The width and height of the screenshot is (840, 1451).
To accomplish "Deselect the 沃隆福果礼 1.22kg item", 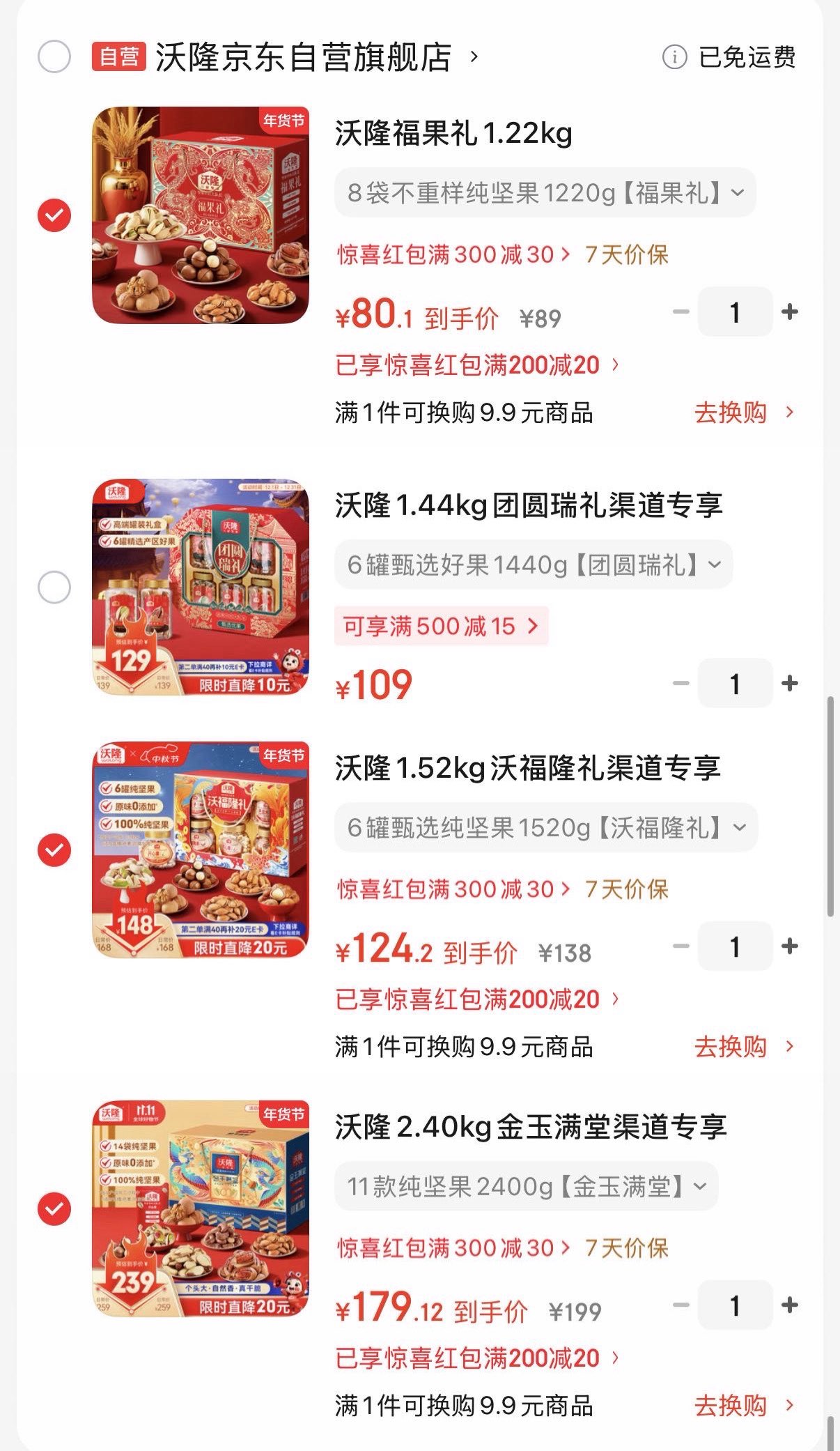I will coord(54,215).
